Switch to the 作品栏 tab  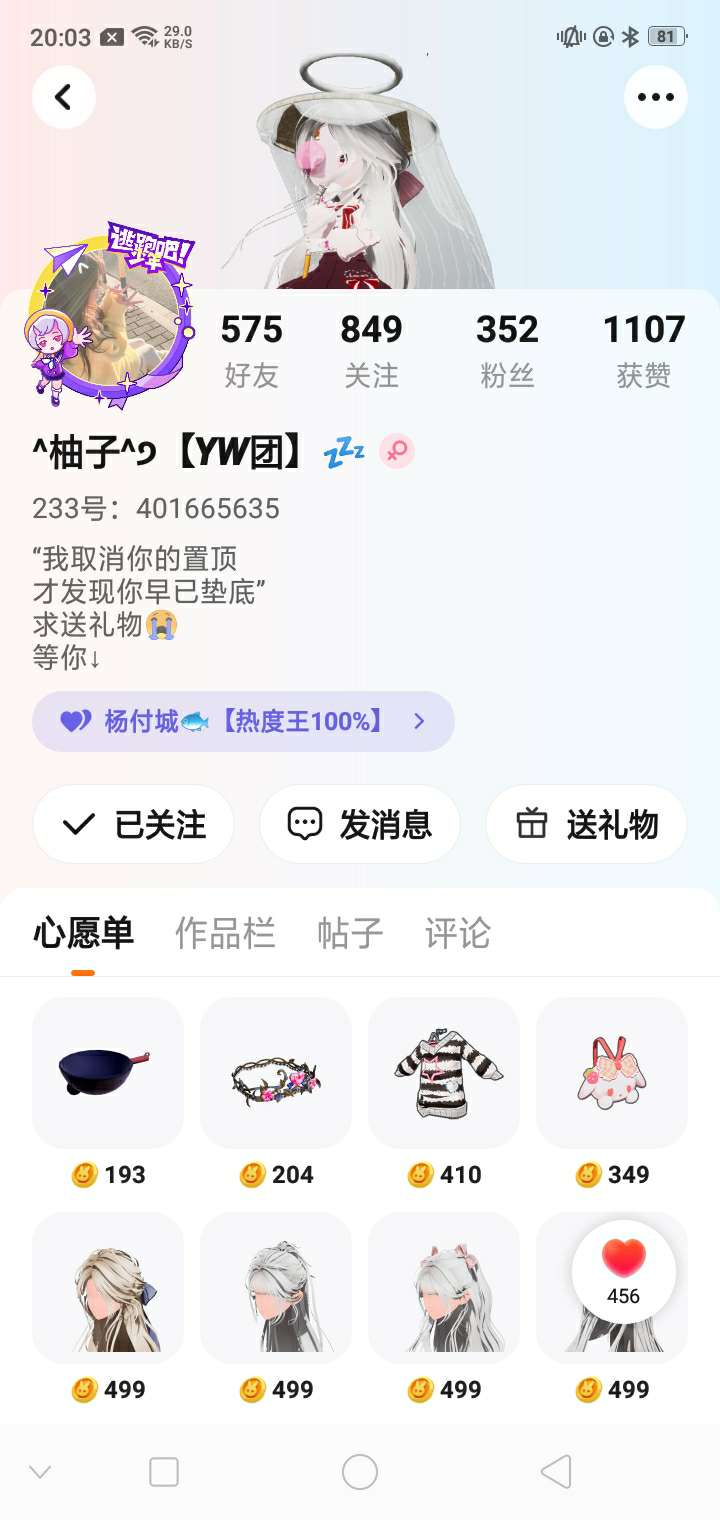coord(225,933)
